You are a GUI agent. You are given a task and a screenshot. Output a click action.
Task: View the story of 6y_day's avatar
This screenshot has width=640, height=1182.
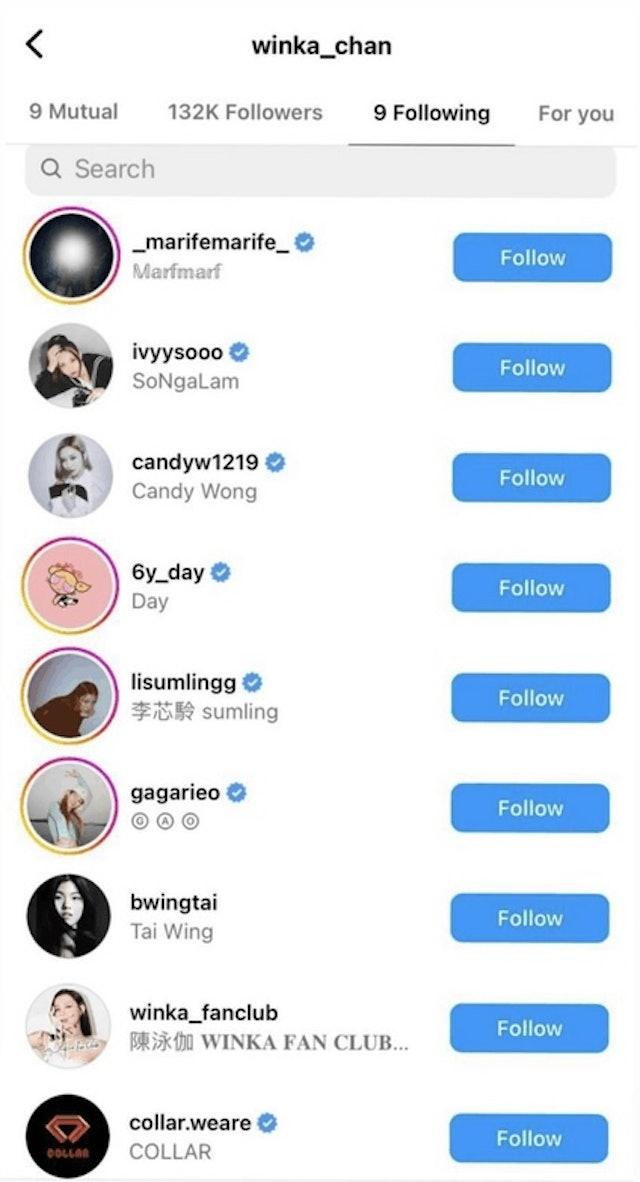[x=69, y=585]
